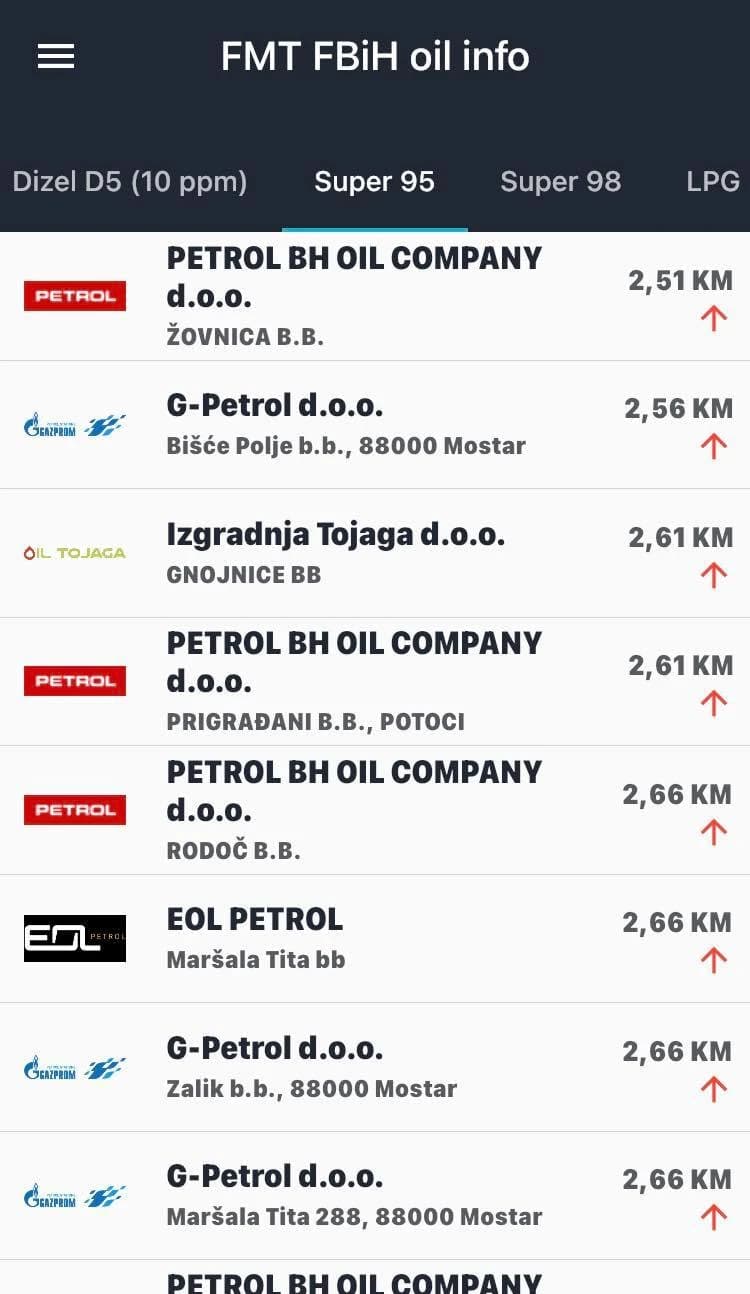Open the hamburger drawer menu
This screenshot has width=750, height=1294.
tap(56, 57)
